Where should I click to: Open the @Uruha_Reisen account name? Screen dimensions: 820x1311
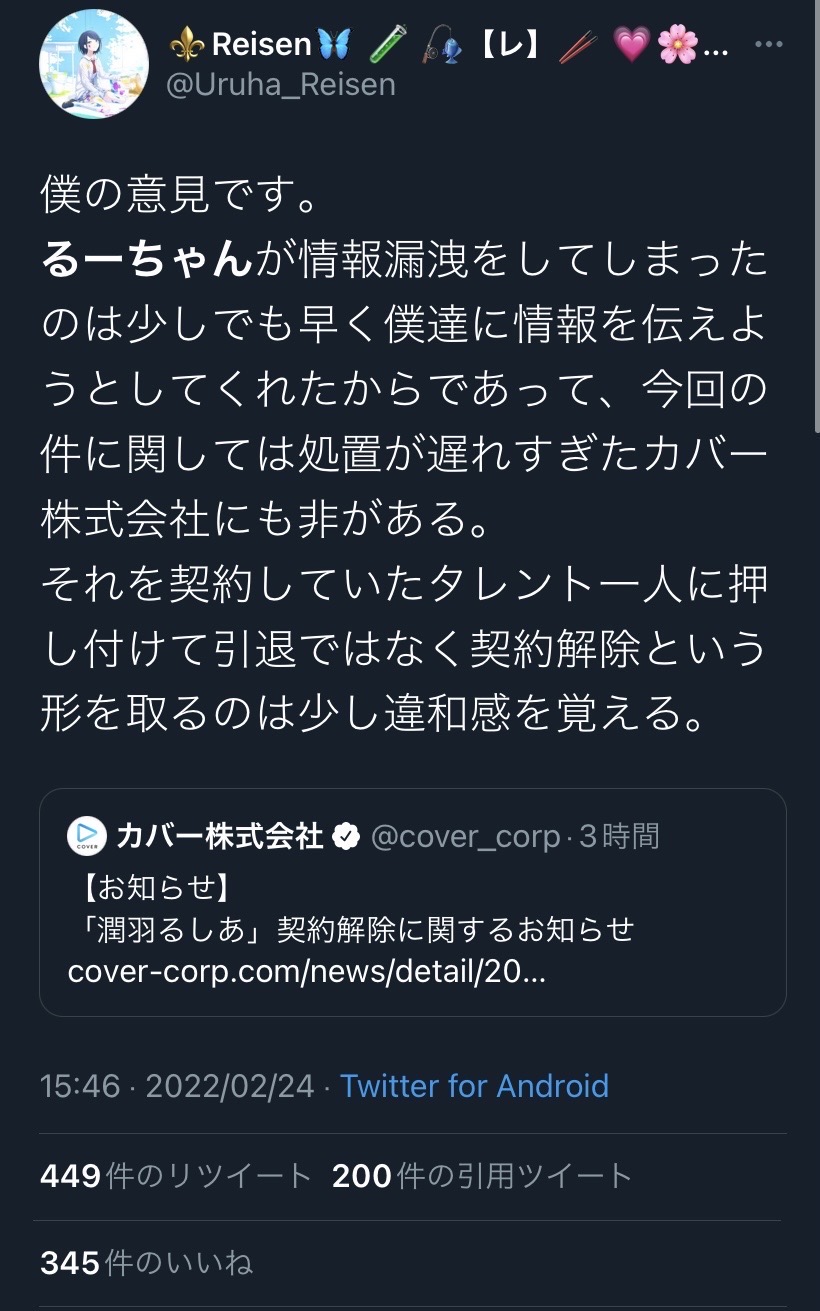point(280,85)
